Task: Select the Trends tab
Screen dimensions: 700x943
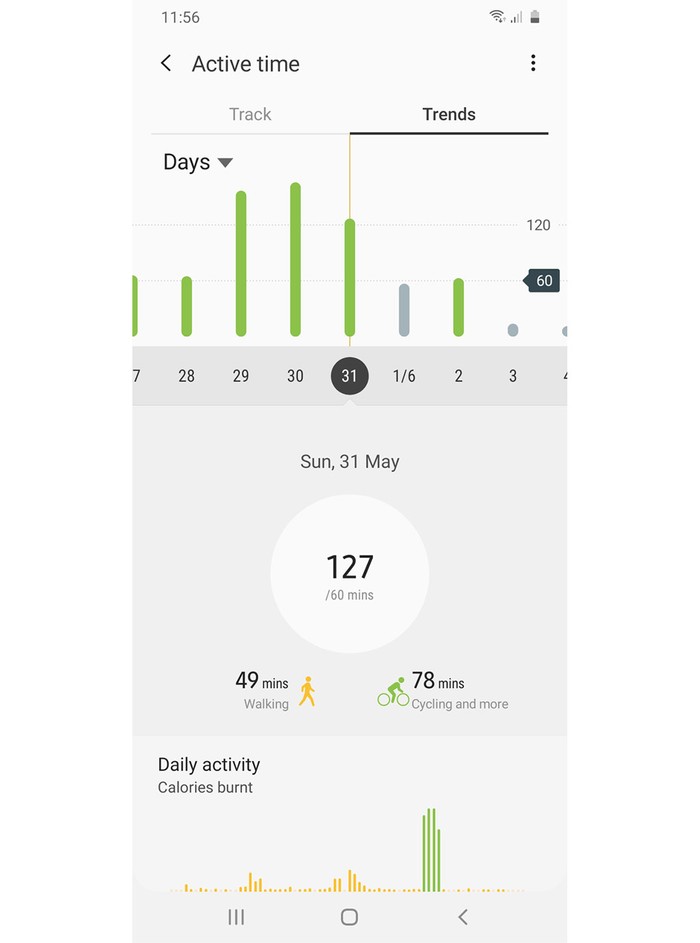Action: 449,114
